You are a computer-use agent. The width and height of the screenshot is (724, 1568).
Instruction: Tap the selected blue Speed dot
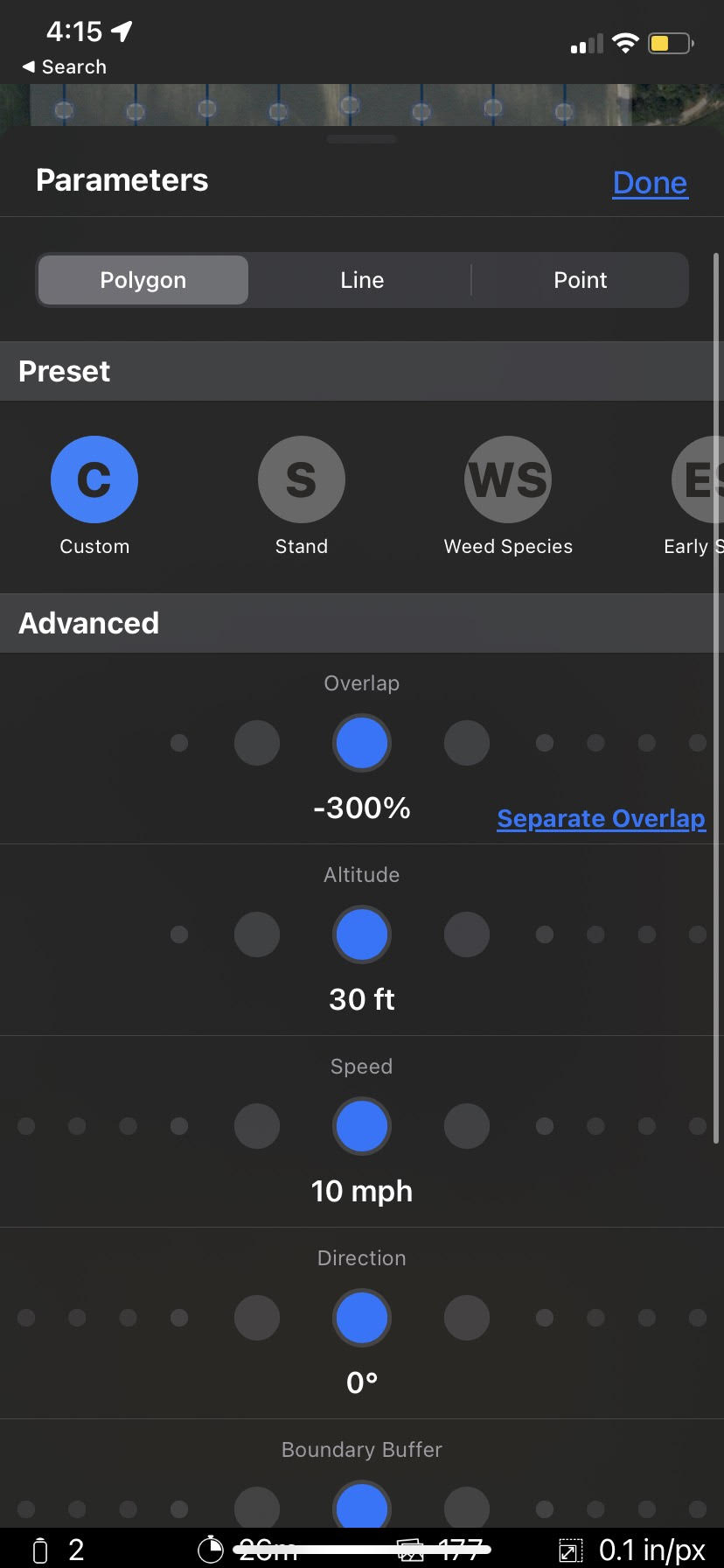[x=362, y=1126]
